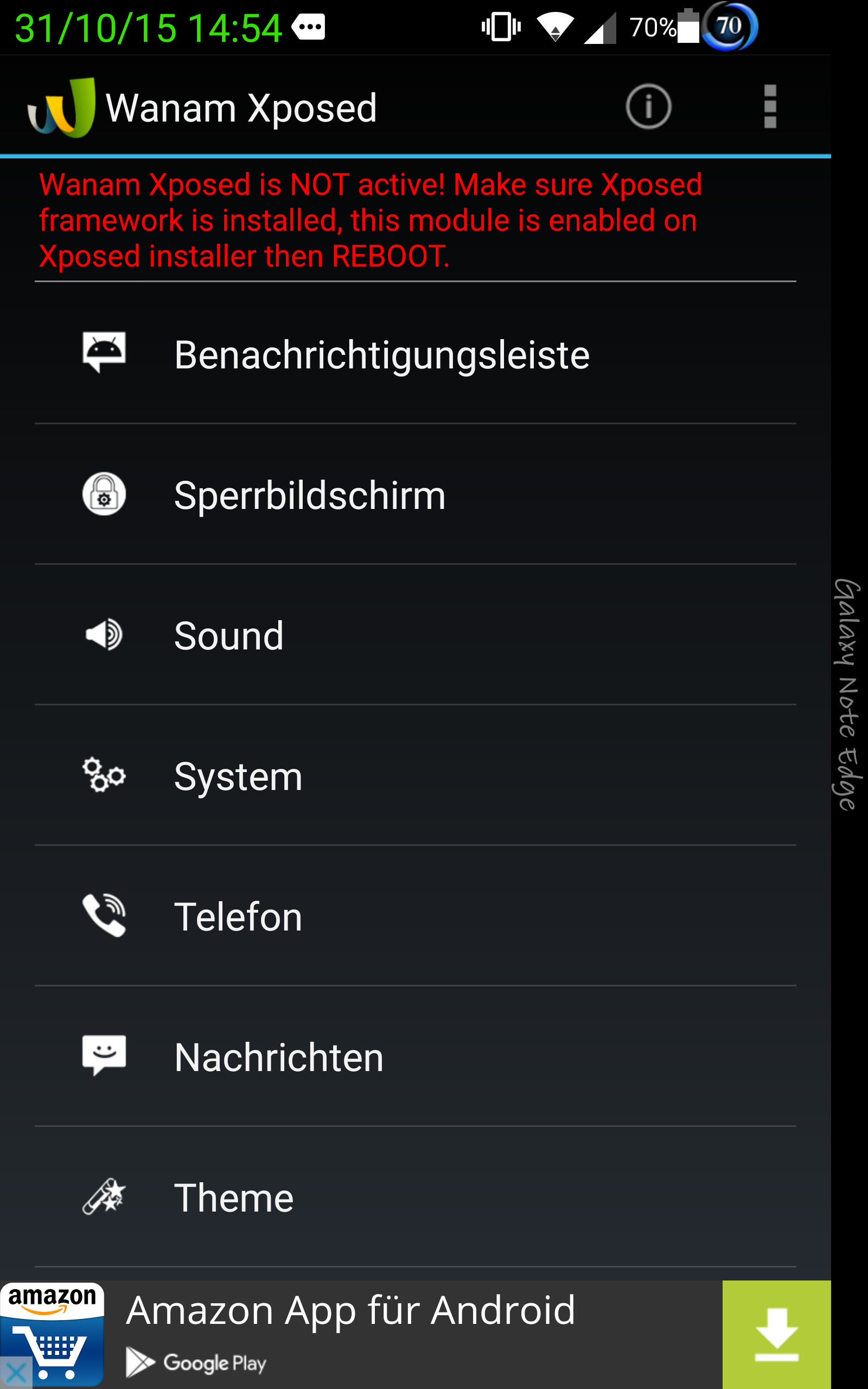The height and width of the screenshot is (1389, 868).
Task: Open the Theme section
Action: (415, 1197)
